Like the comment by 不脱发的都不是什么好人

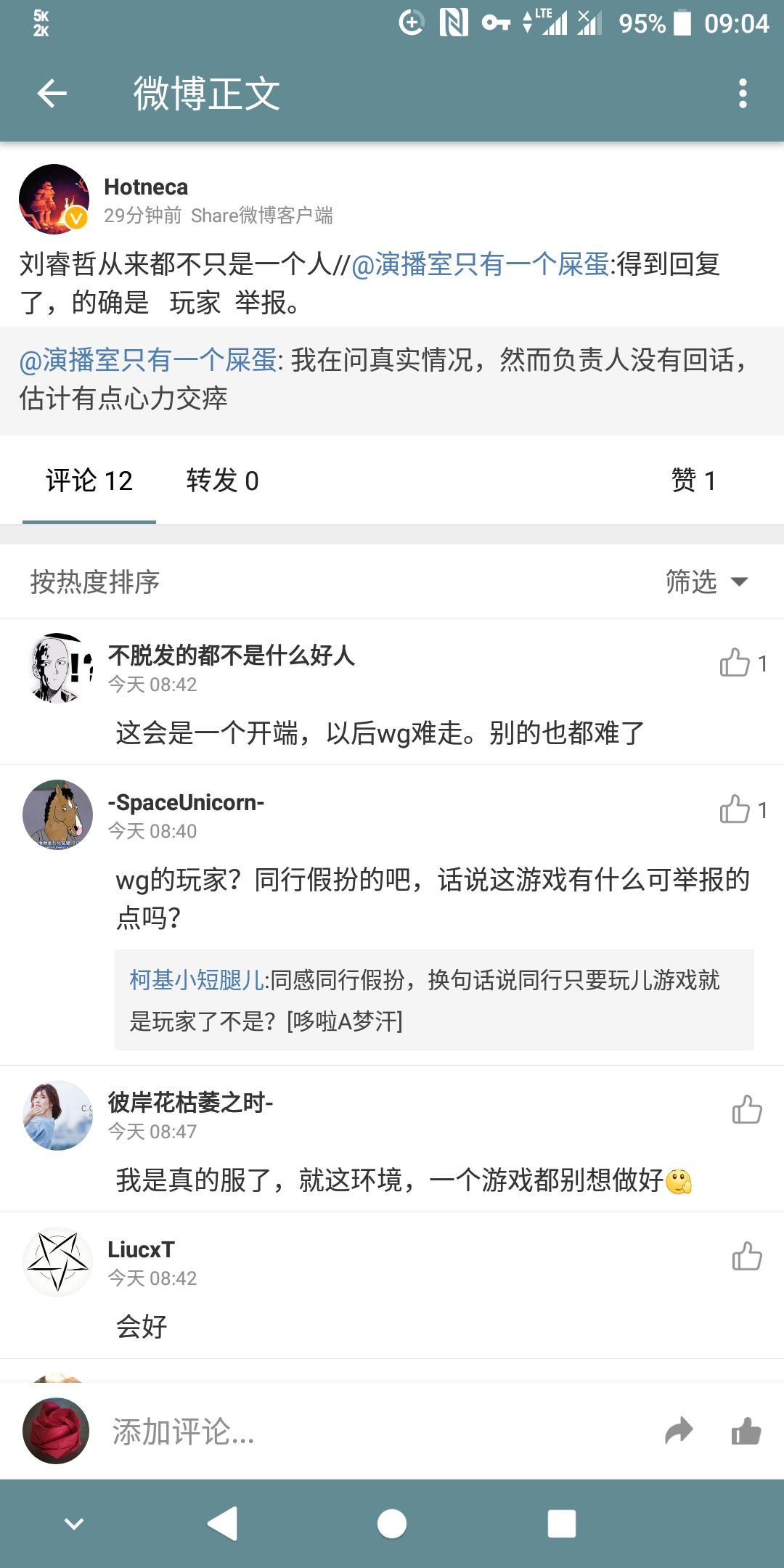735,663
